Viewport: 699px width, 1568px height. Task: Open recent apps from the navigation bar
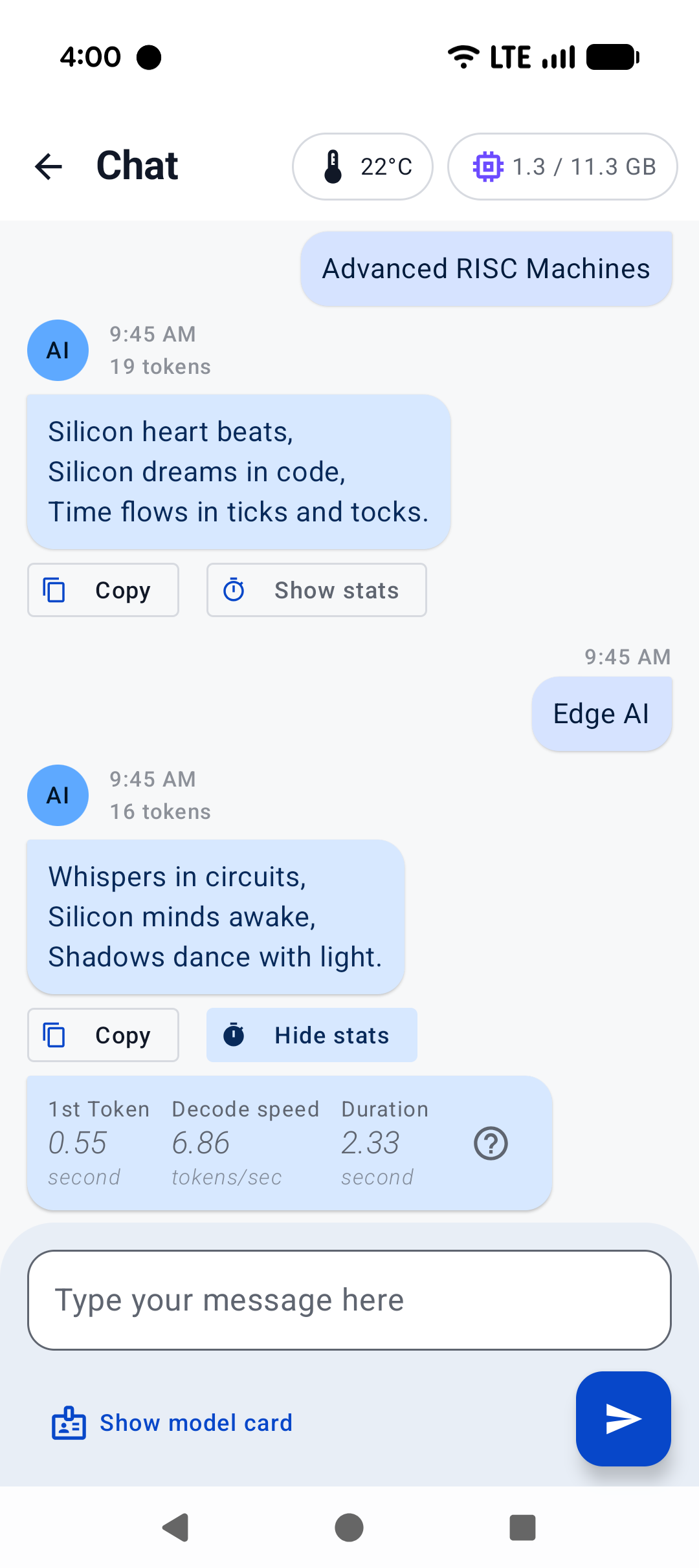522,1528
